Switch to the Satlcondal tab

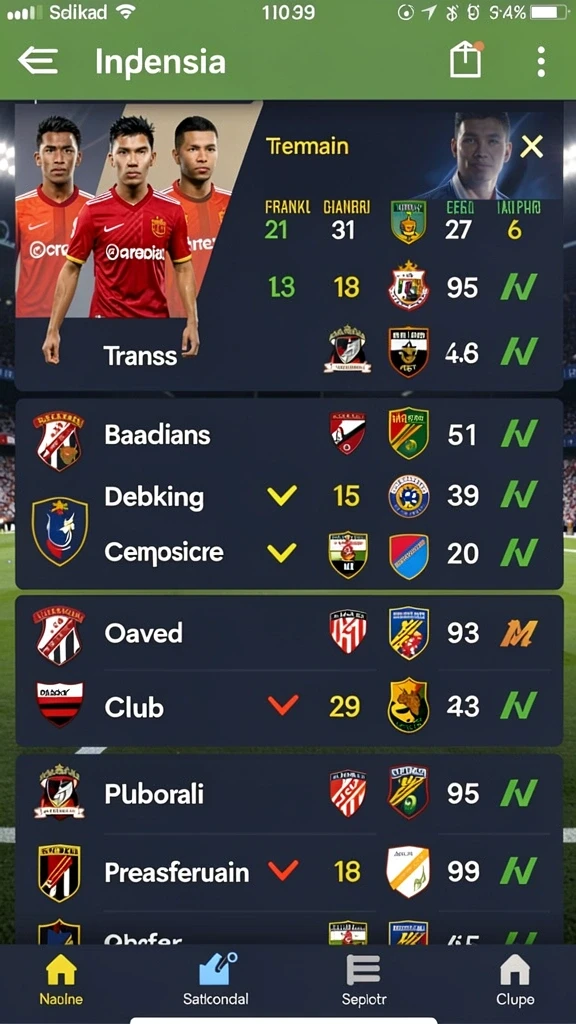point(216,980)
